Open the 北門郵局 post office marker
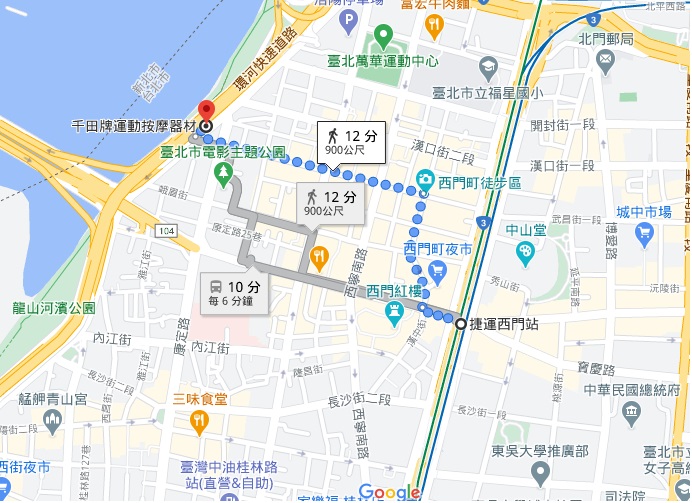The image size is (692, 503). pos(606,62)
